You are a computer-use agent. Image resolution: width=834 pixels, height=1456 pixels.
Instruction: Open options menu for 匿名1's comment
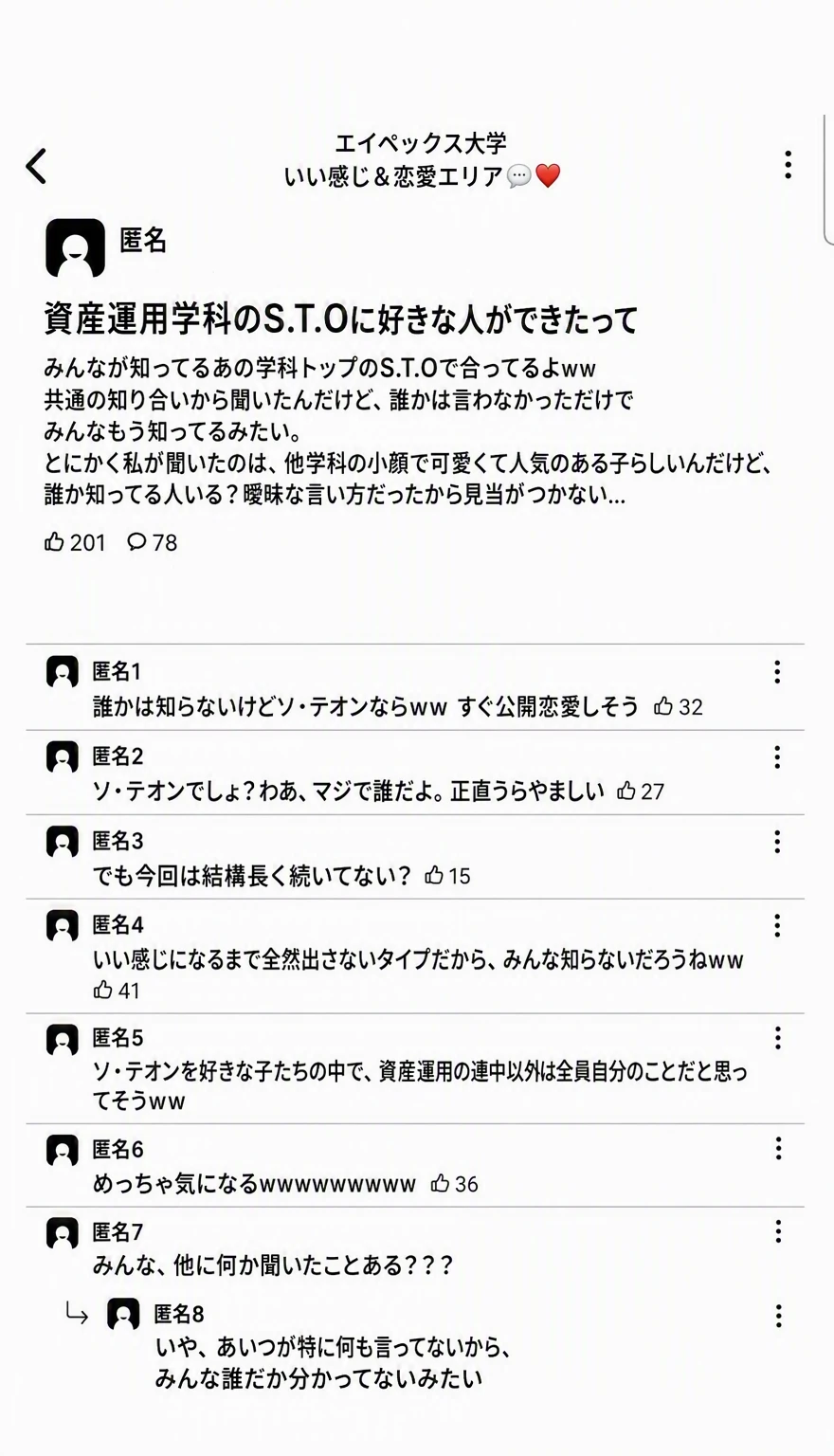click(x=777, y=672)
